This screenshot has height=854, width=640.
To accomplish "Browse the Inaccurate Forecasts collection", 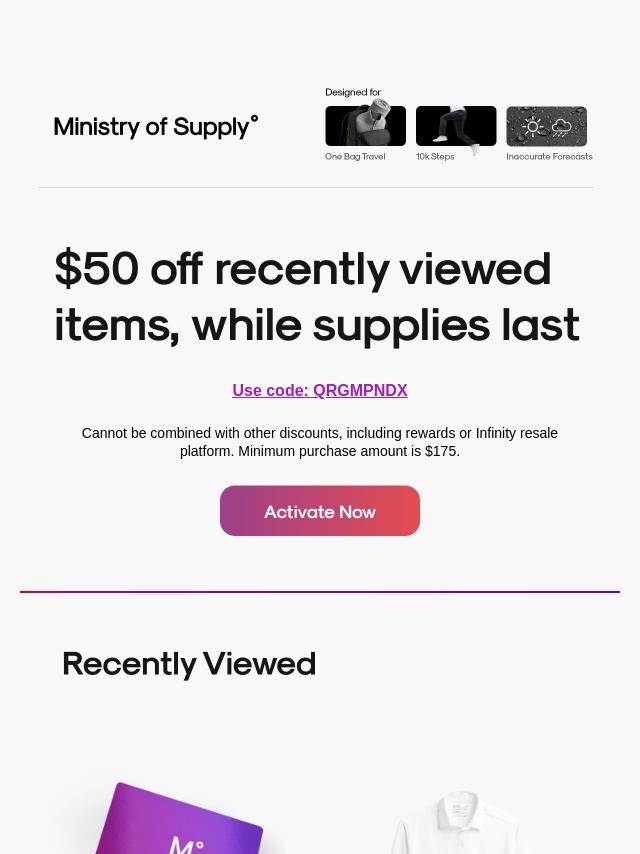I will (546, 127).
